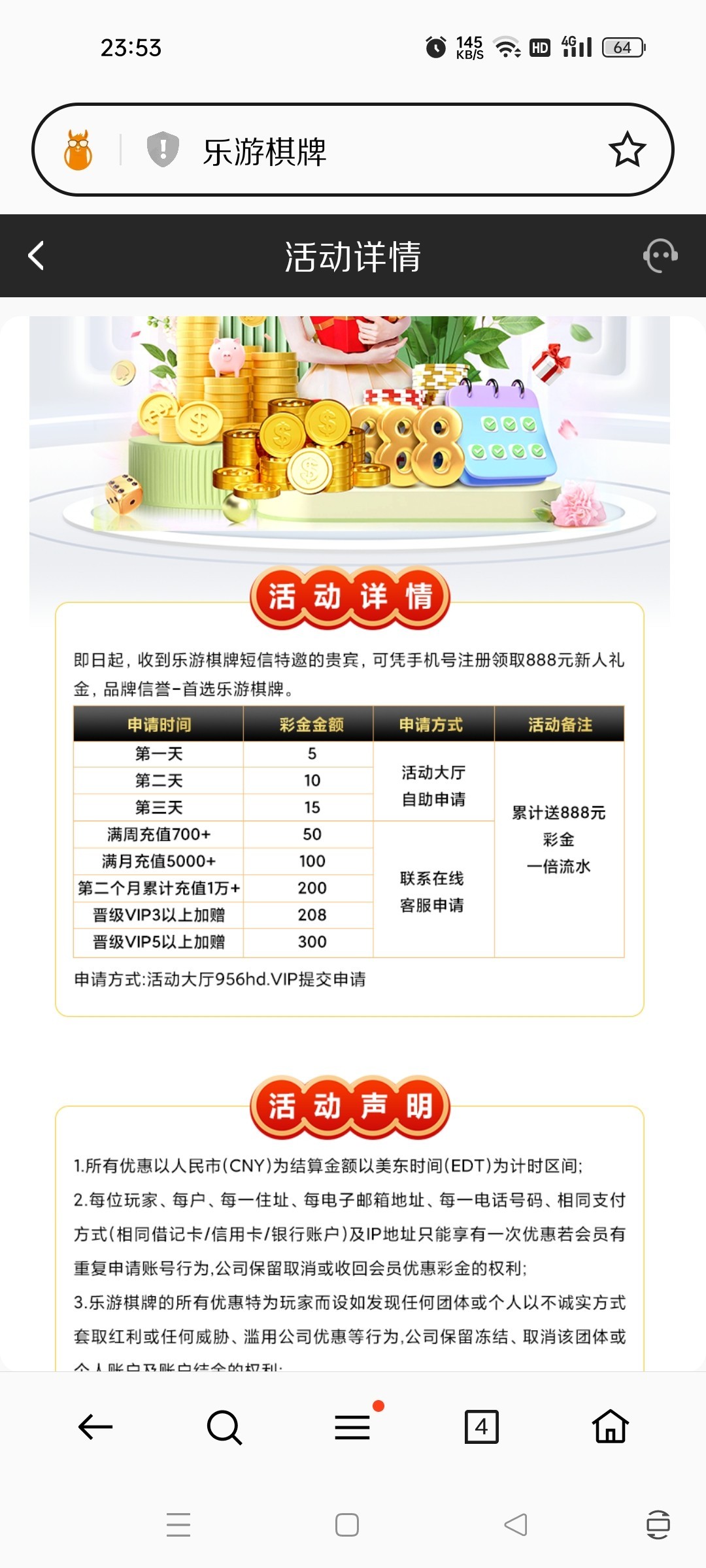Viewport: 706px width, 1568px height.
Task: Open the system recent apps button
Action: [x=178, y=1525]
